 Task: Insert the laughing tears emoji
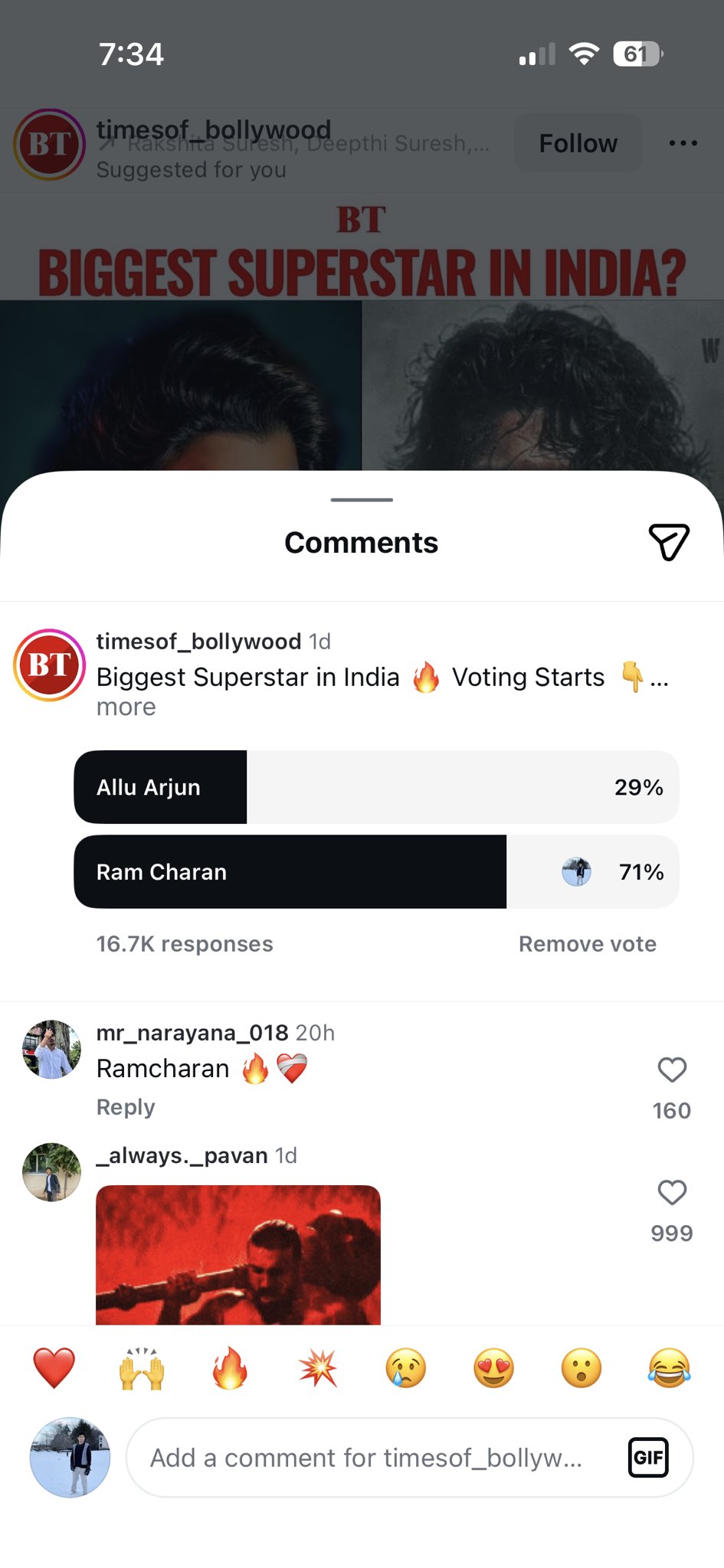click(x=669, y=1368)
